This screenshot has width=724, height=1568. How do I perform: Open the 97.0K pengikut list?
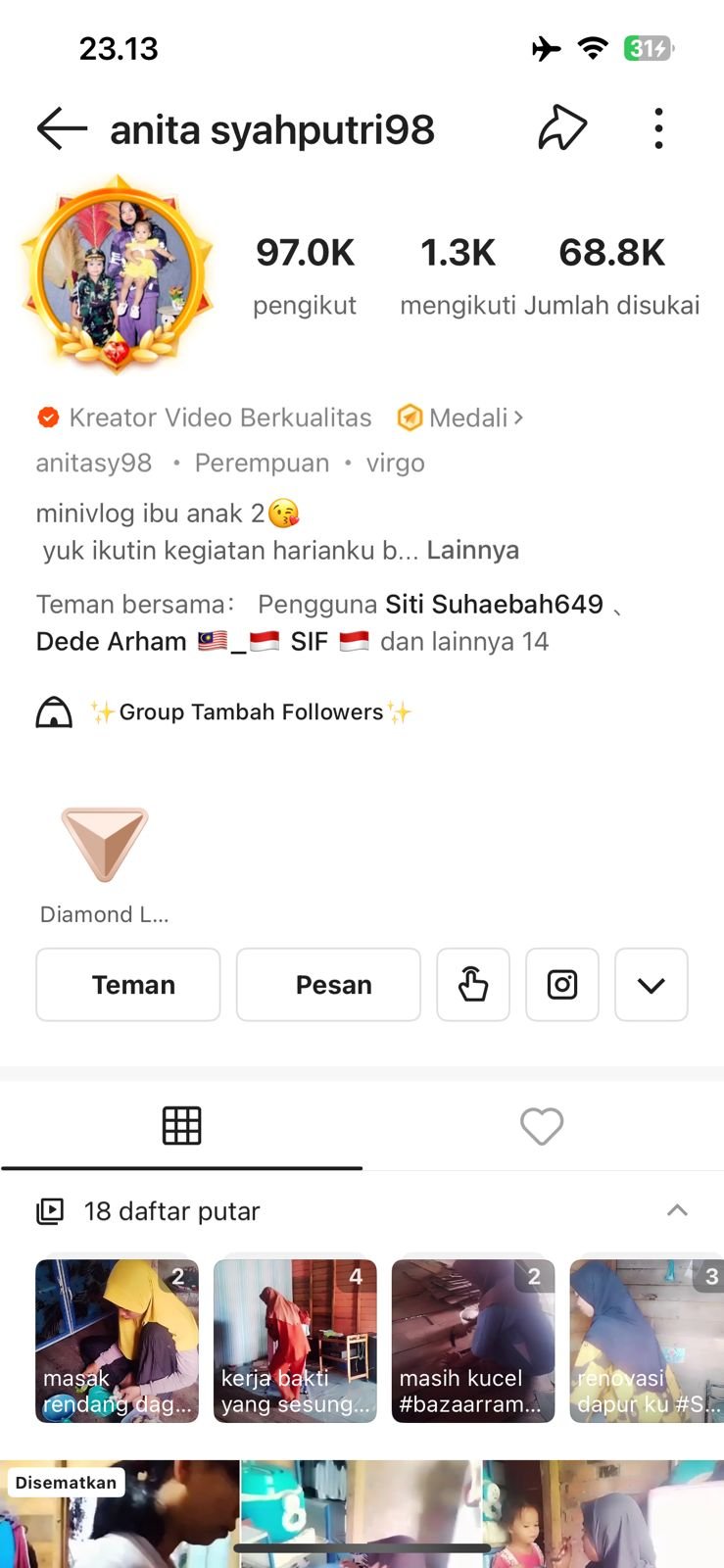(x=305, y=276)
